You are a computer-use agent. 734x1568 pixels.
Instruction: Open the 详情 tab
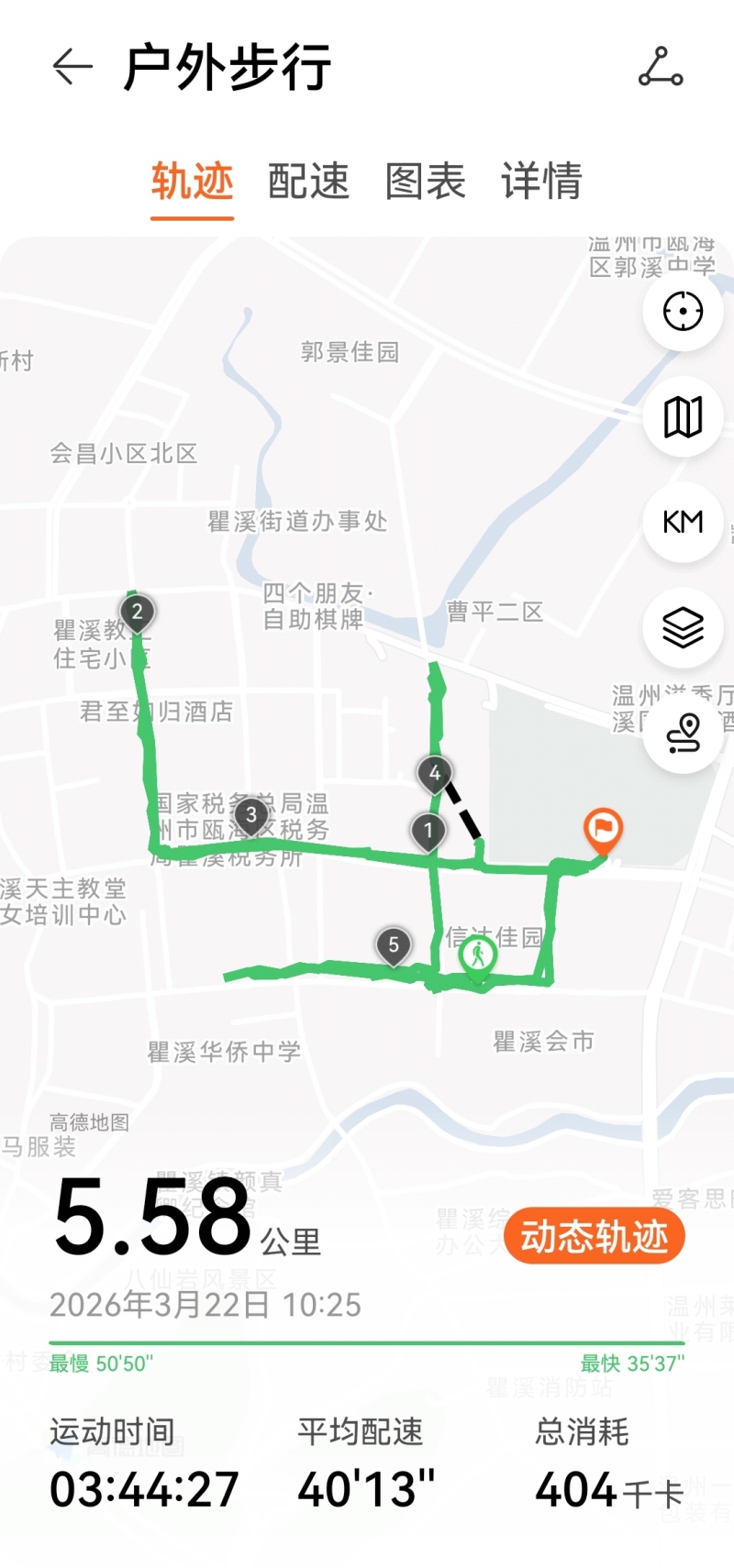pos(541,181)
